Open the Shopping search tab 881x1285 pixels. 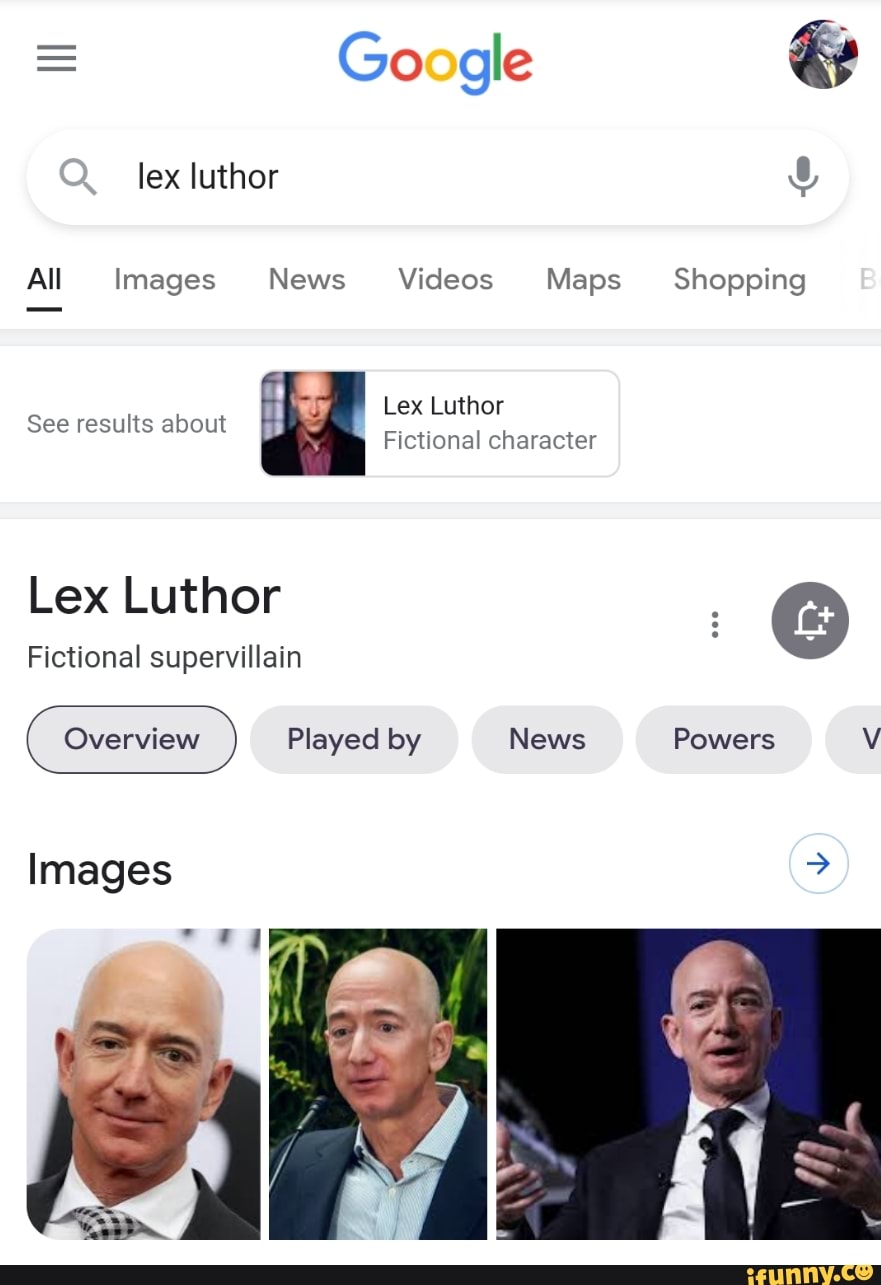click(x=739, y=280)
